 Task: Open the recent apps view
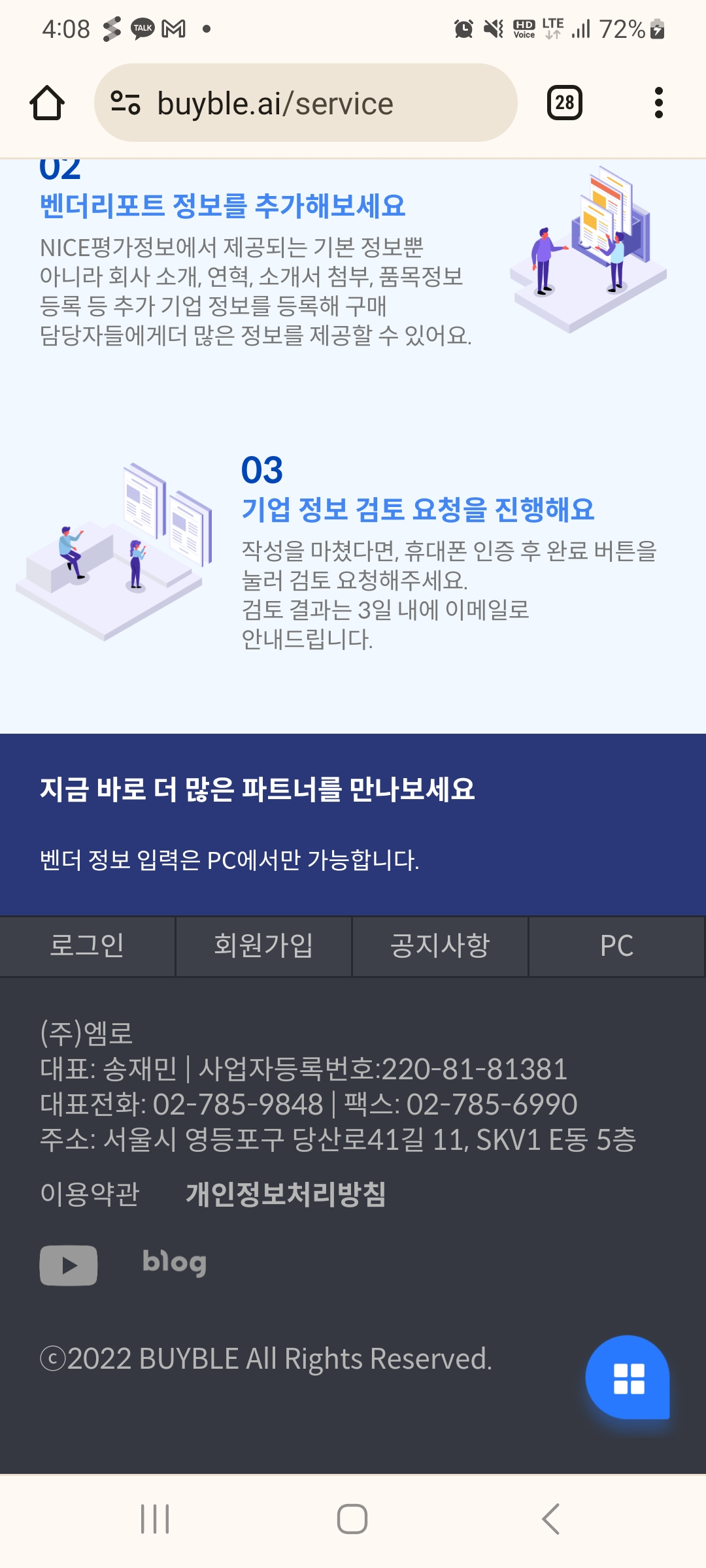[x=155, y=1518]
